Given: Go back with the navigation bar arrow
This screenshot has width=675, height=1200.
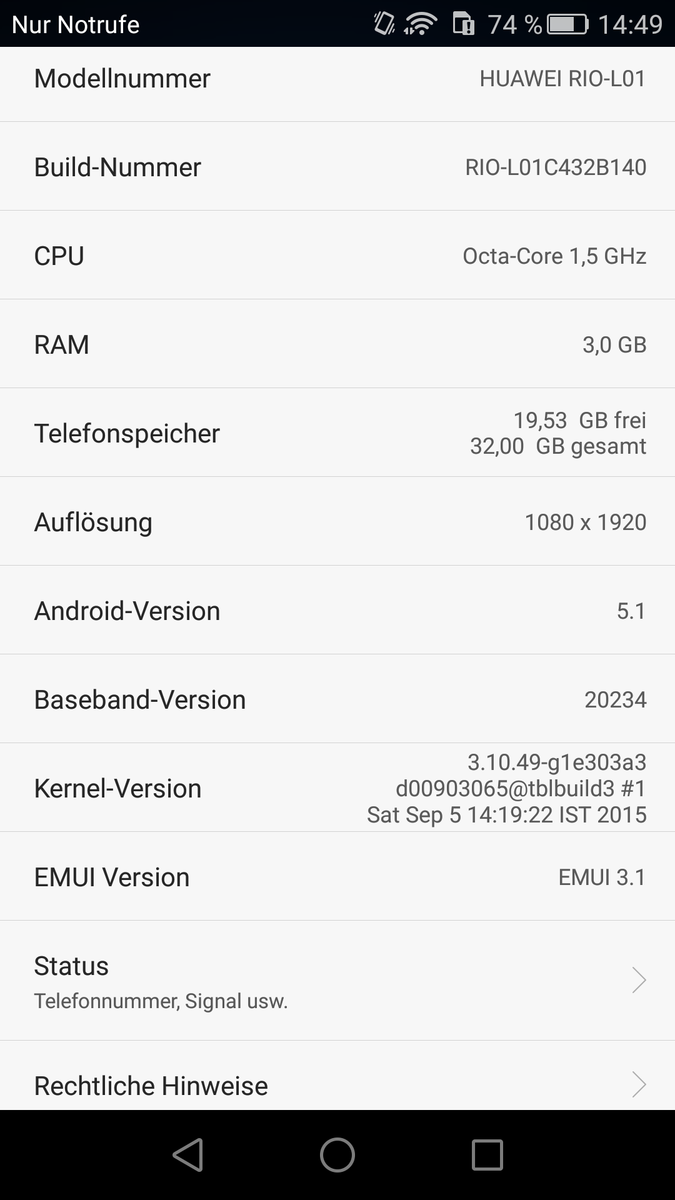Looking at the screenshot, I should point(188,1155).
